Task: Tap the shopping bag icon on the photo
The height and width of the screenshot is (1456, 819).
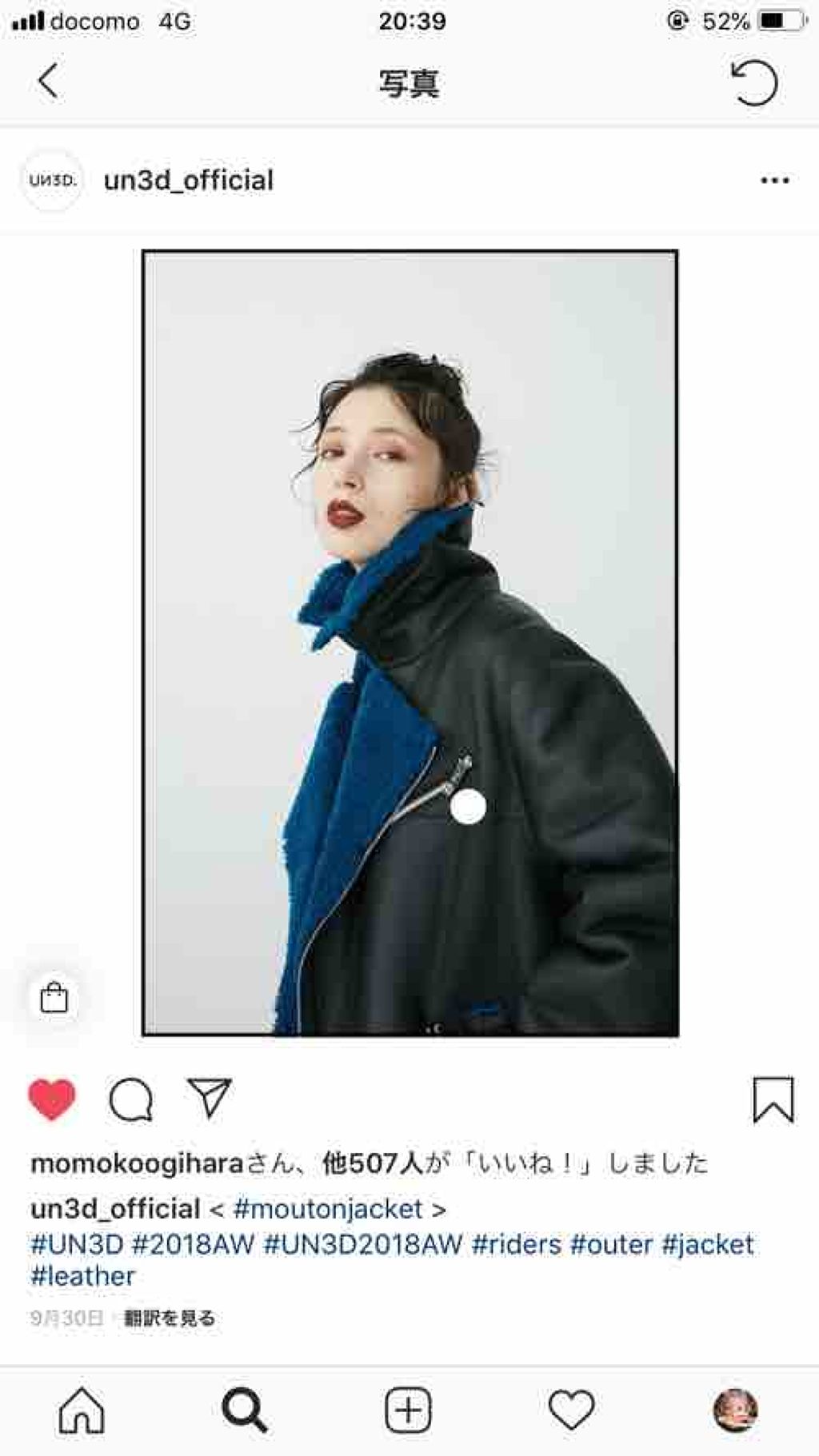Action: pos(54,997)
